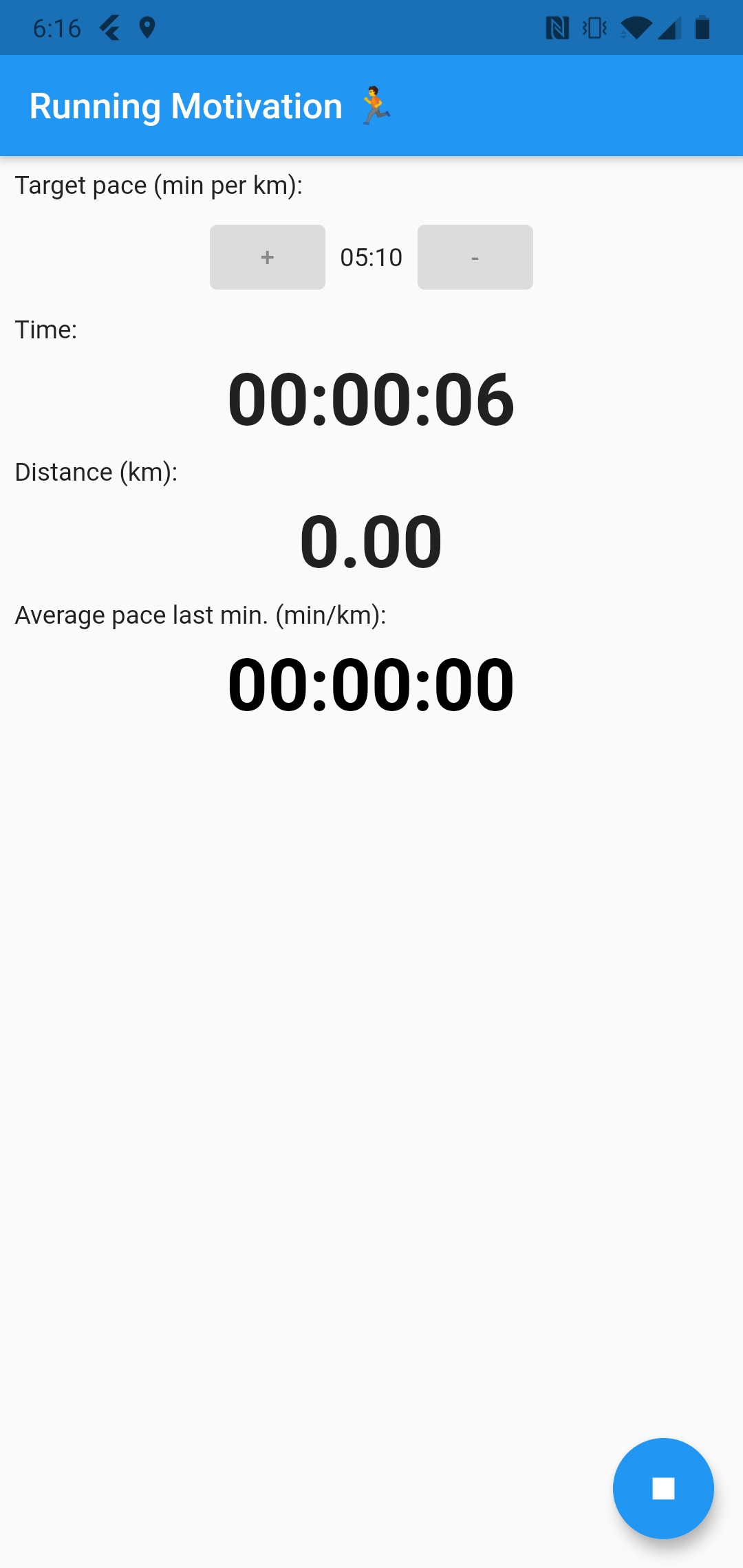The image size is (743, 1568).
Task: Stop the running timer
Action: coord(663,1488)
